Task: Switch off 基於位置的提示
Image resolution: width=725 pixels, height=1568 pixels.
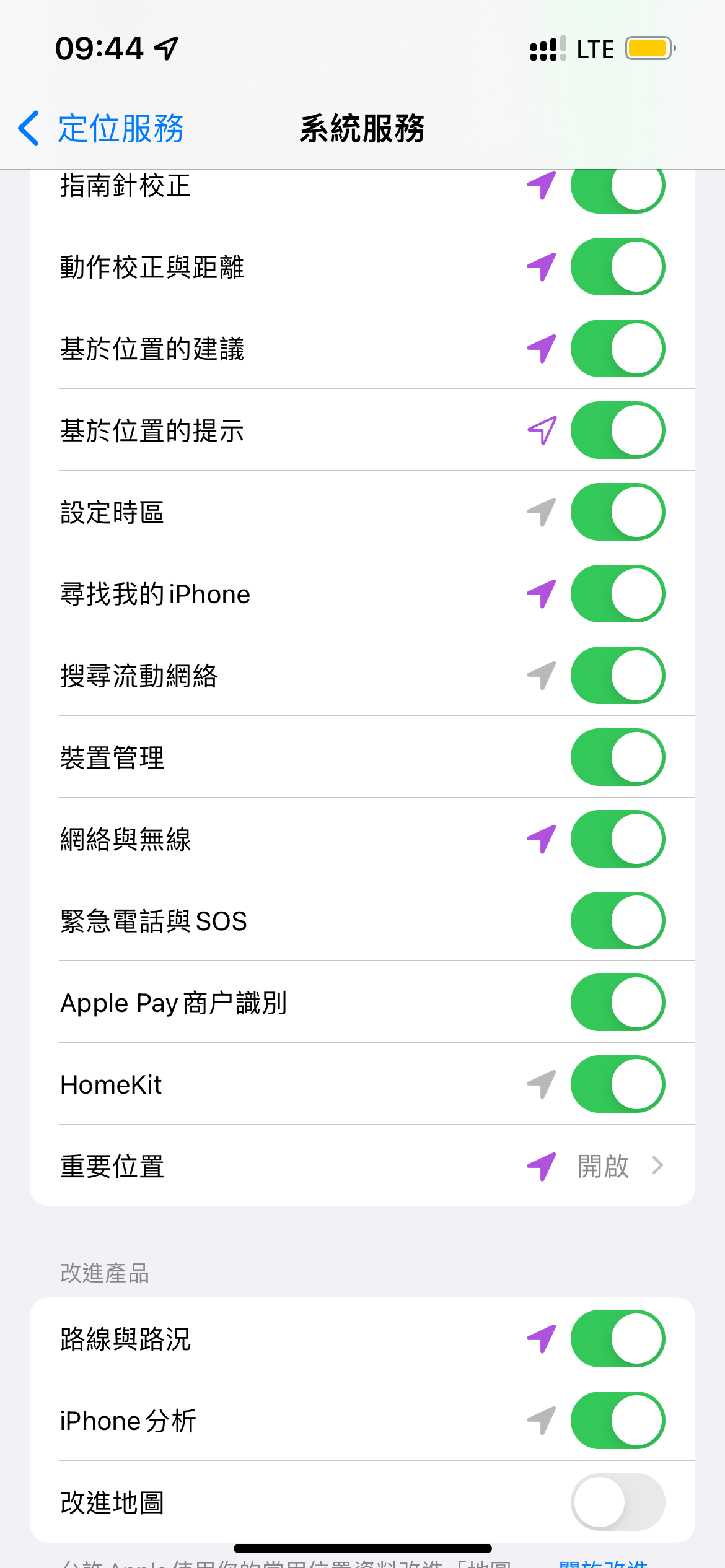Action: [x=618, y=430]
